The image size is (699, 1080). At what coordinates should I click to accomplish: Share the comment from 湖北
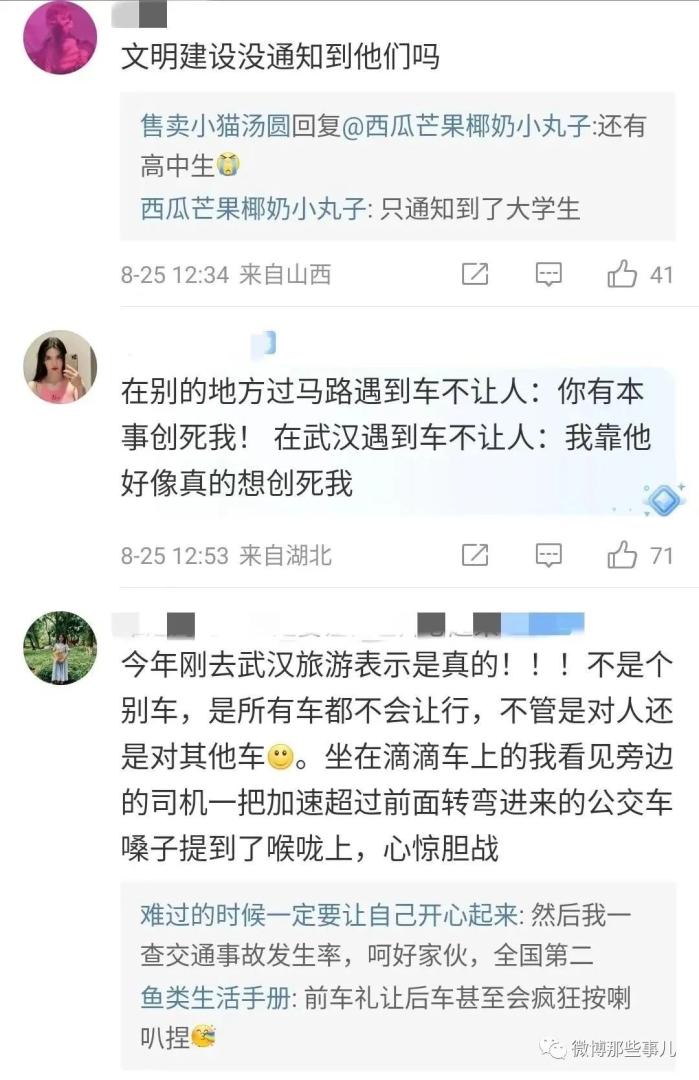click(475, 554)
